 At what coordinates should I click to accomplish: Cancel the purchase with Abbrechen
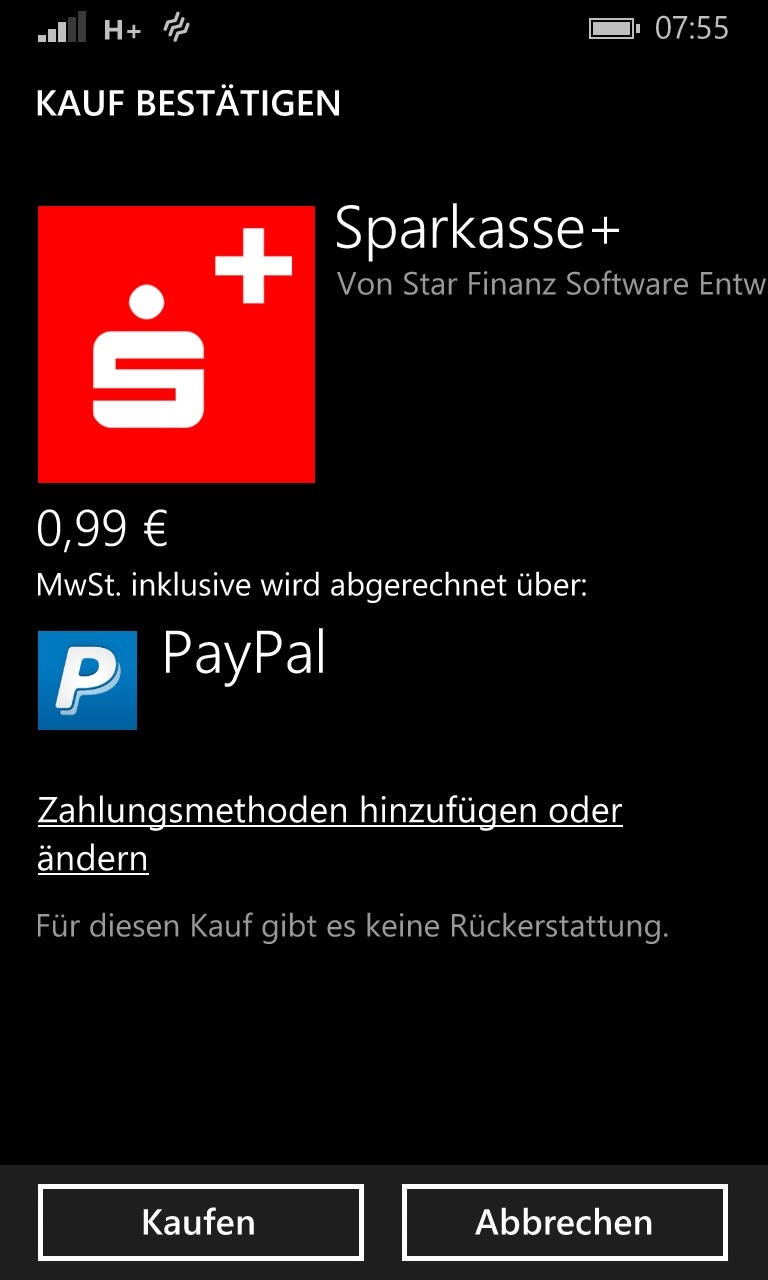point(564,1221)
